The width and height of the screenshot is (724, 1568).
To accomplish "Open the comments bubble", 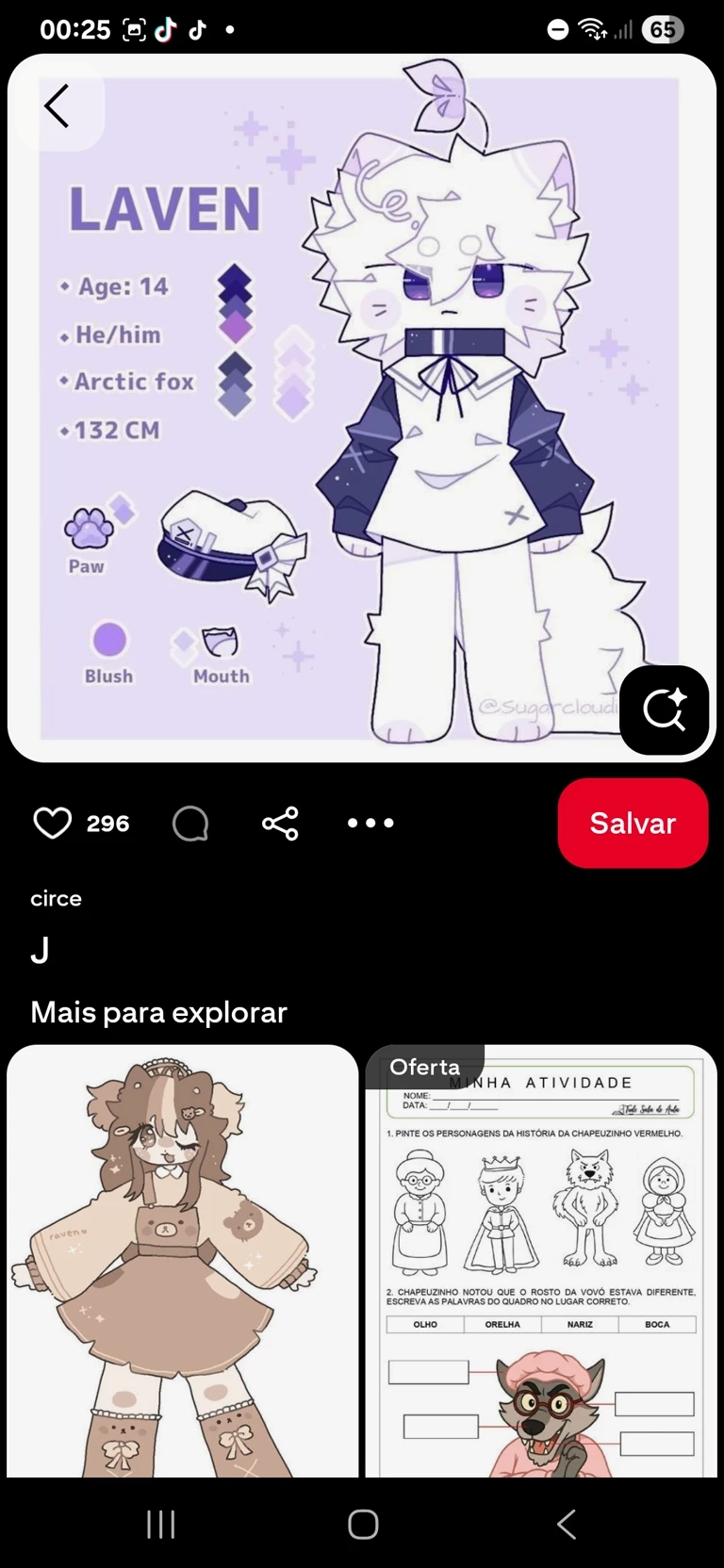I will coord(190,824).
